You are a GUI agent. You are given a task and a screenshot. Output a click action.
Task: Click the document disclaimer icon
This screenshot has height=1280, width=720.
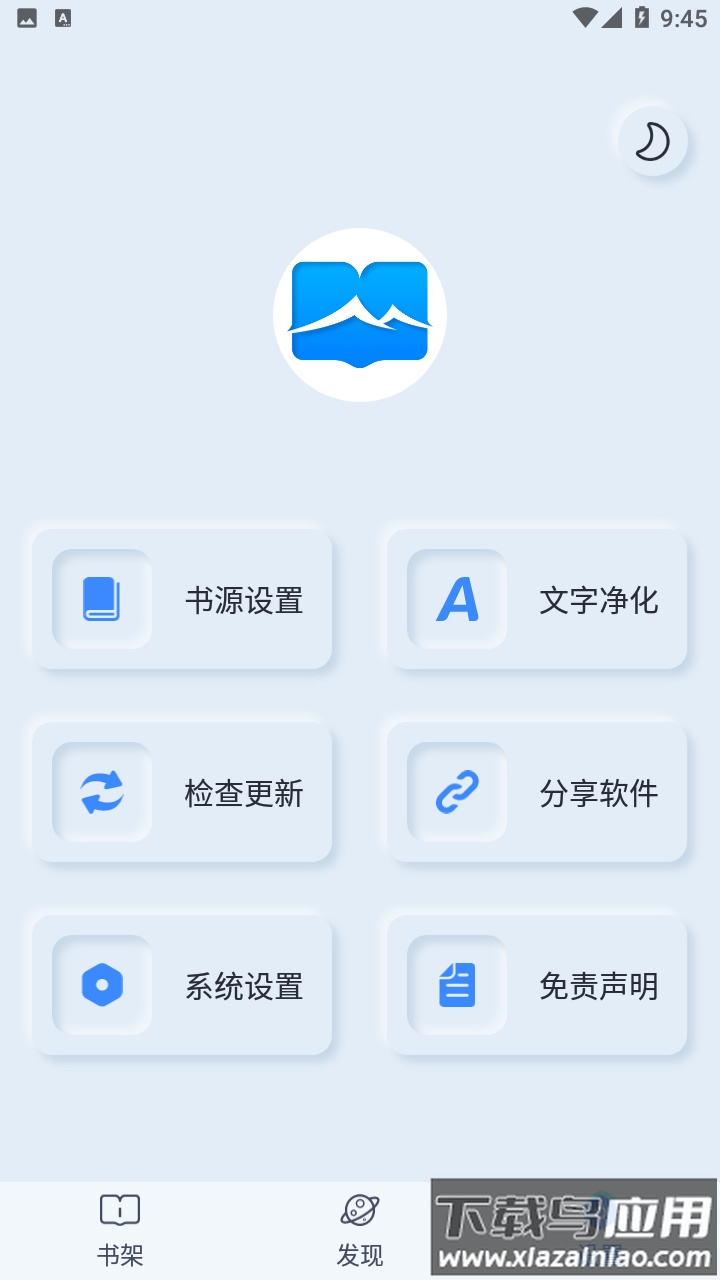click(456, 984)
